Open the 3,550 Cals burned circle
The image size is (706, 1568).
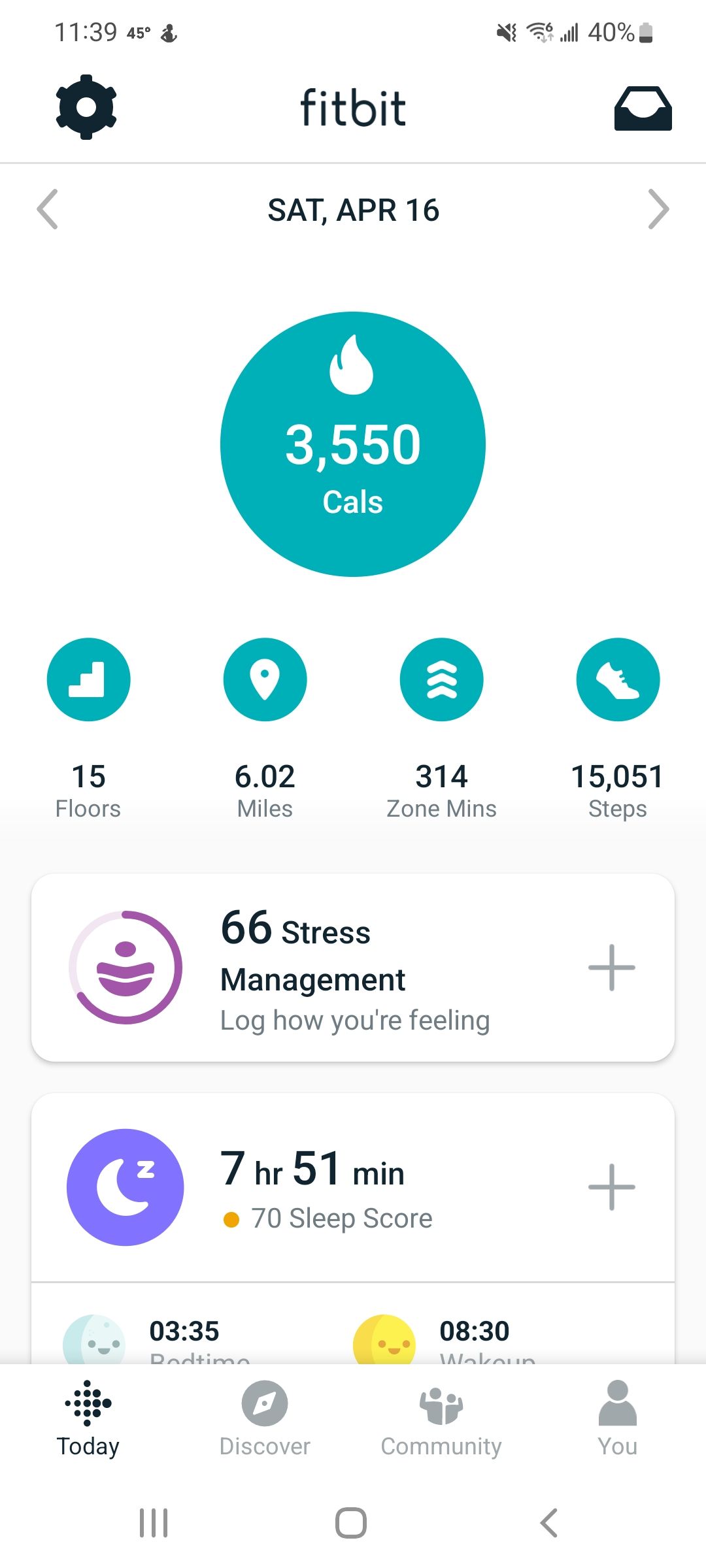[353, 444]
